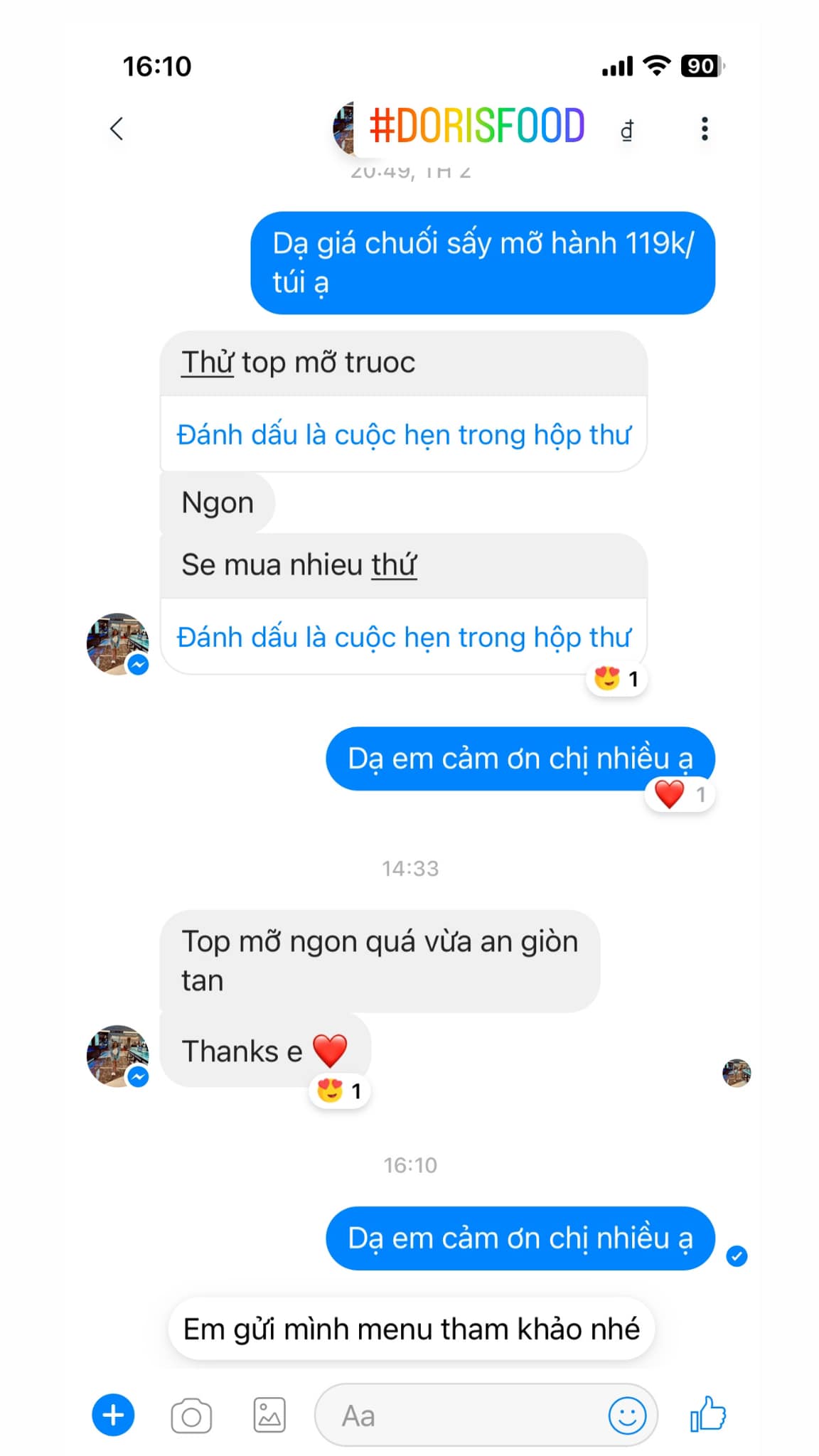Viewport: 819px width, 1456px height.
Task: Mark "Se mua nhieu thứ" as an appointment
Action: (403, 638)
